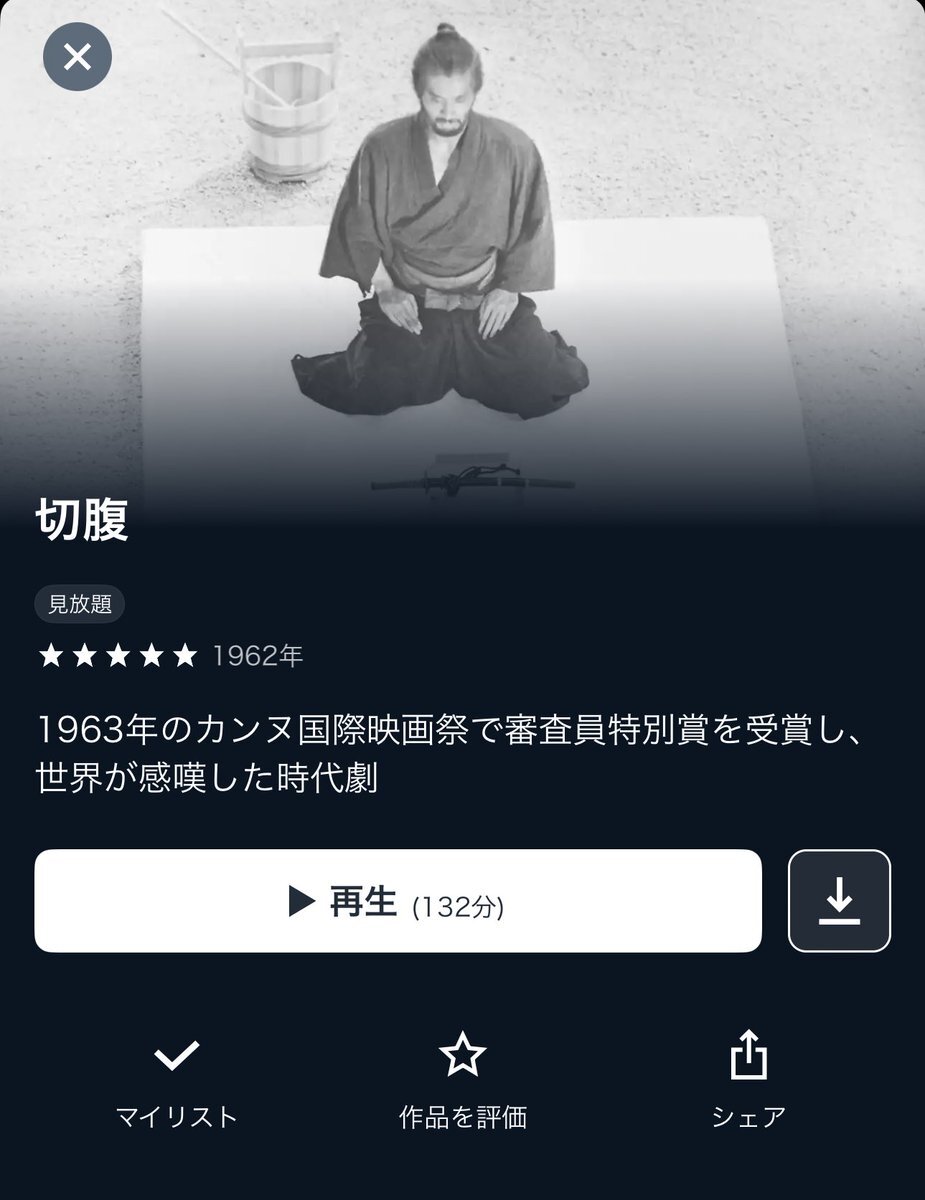Toggle マイリスト for this title

(176, 1079)
